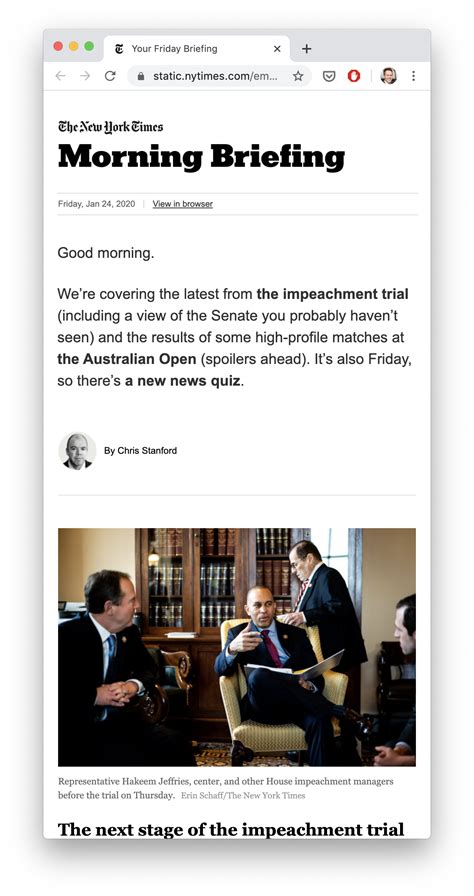Click the red window close button

click(58, 46)
